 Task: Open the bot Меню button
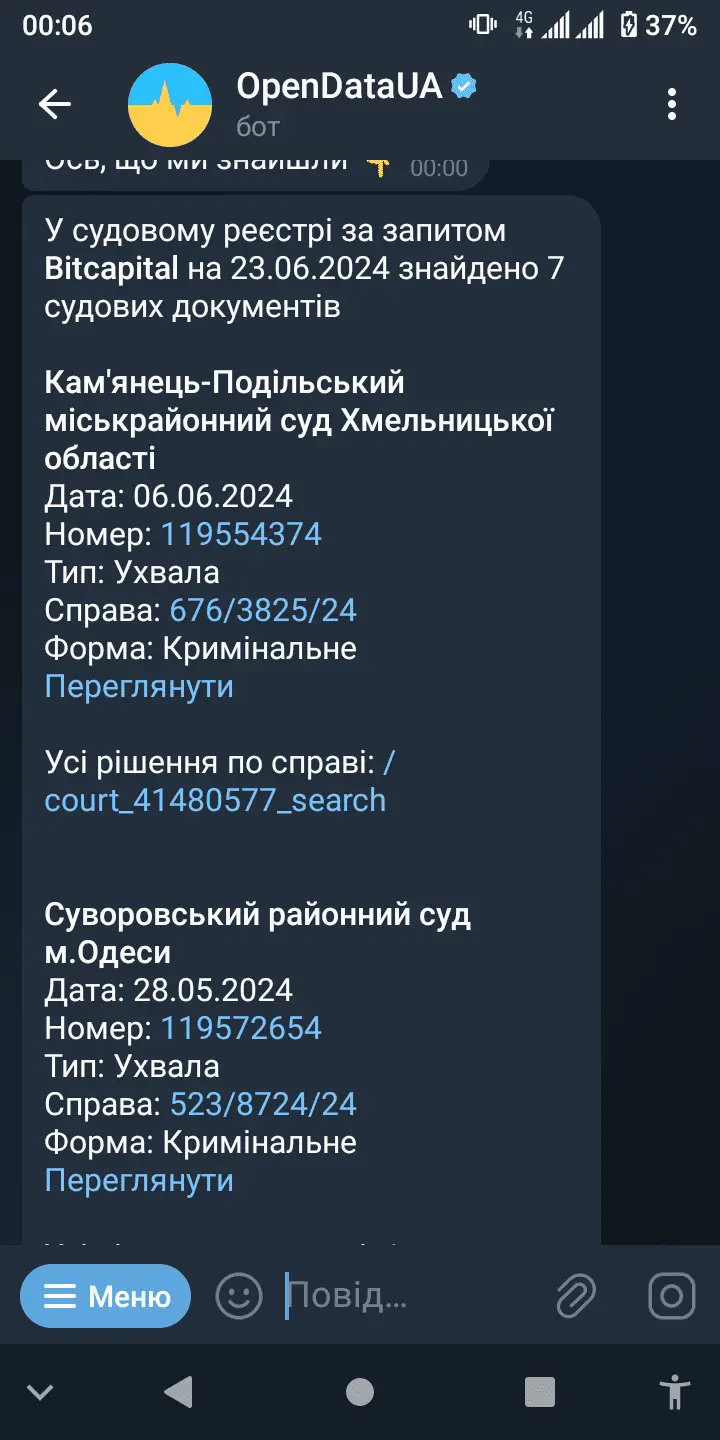(106, 1296)
